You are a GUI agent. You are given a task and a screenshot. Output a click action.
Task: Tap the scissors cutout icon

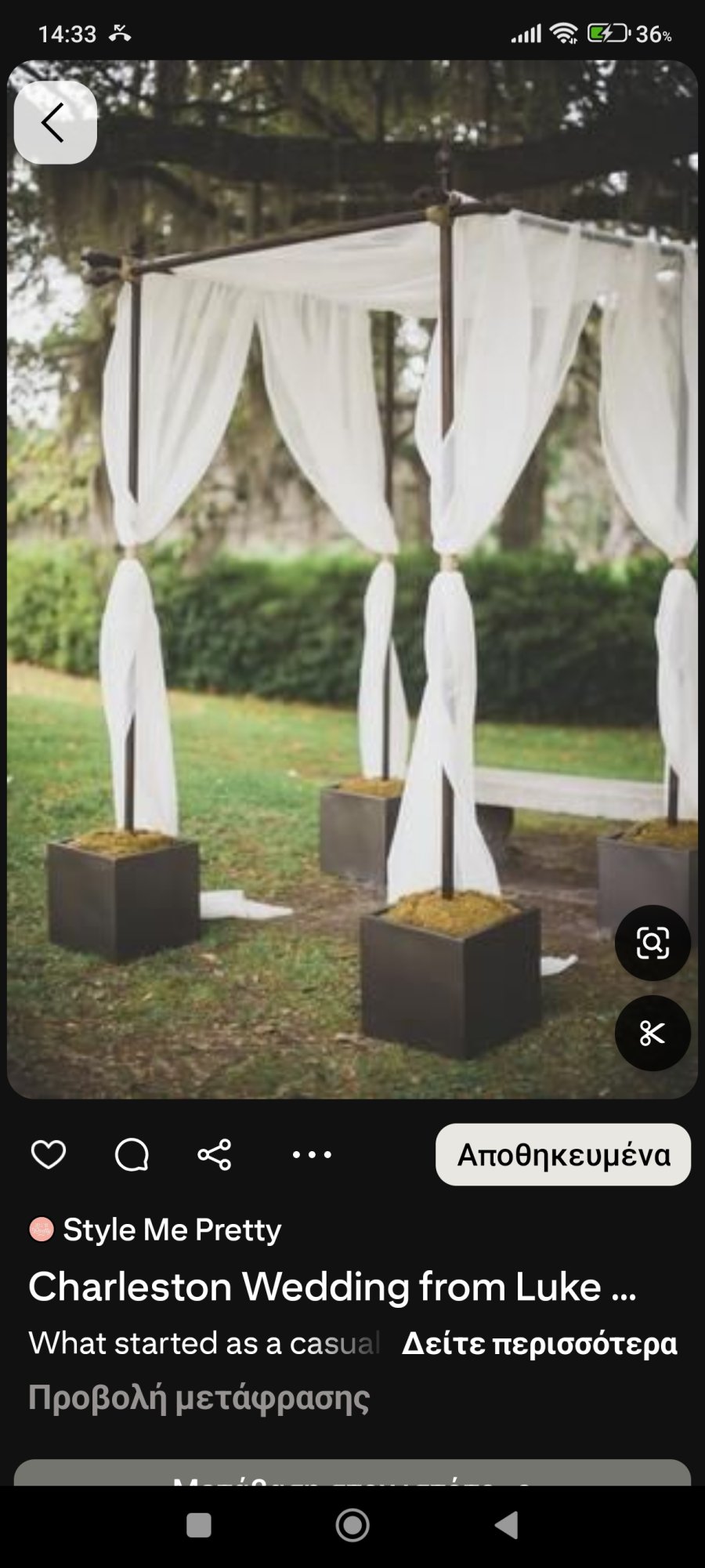pyautogui.click(x=653, y=1033)
